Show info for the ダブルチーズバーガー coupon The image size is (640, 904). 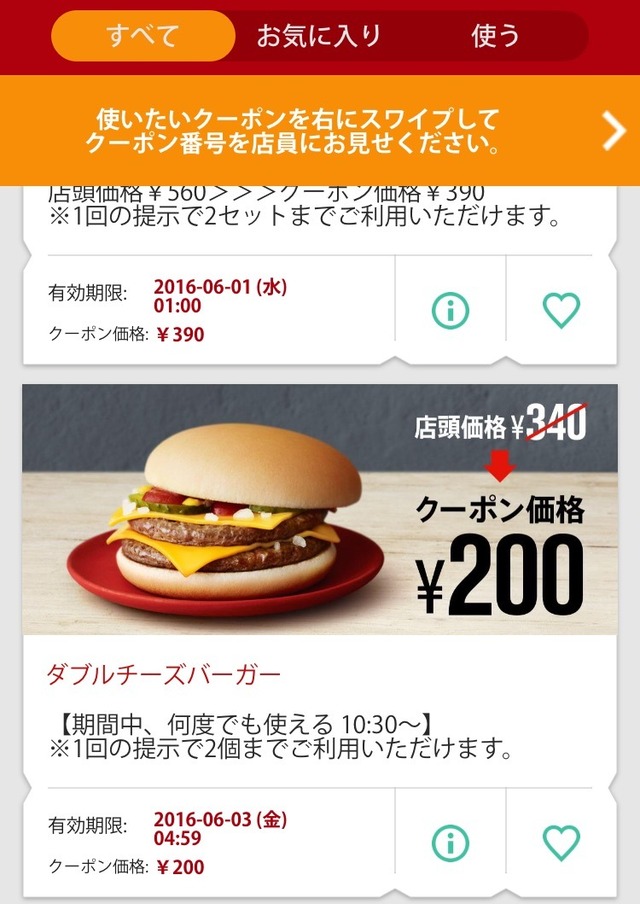(450, 843)
